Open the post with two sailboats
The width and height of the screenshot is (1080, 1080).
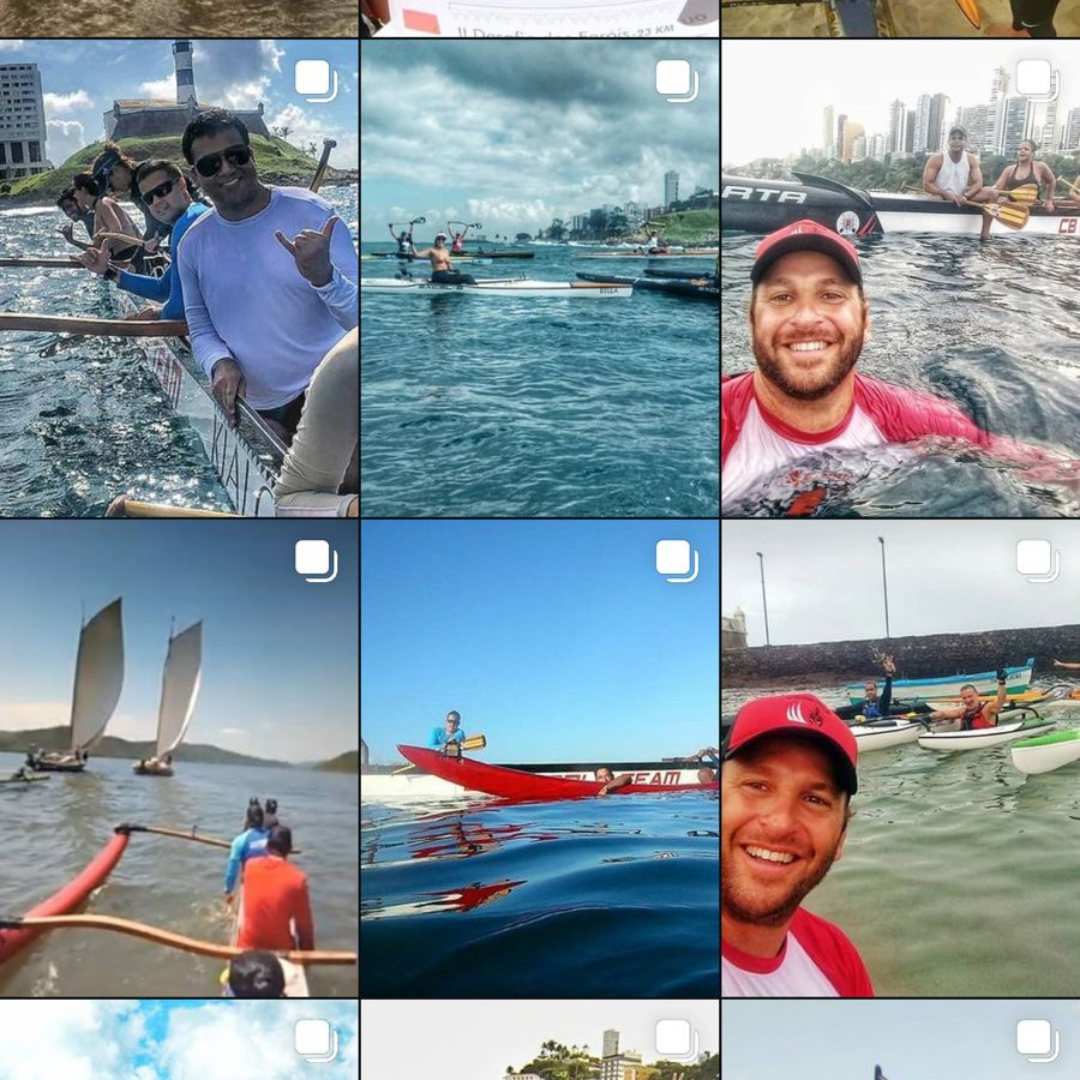(x=179, y=758)
